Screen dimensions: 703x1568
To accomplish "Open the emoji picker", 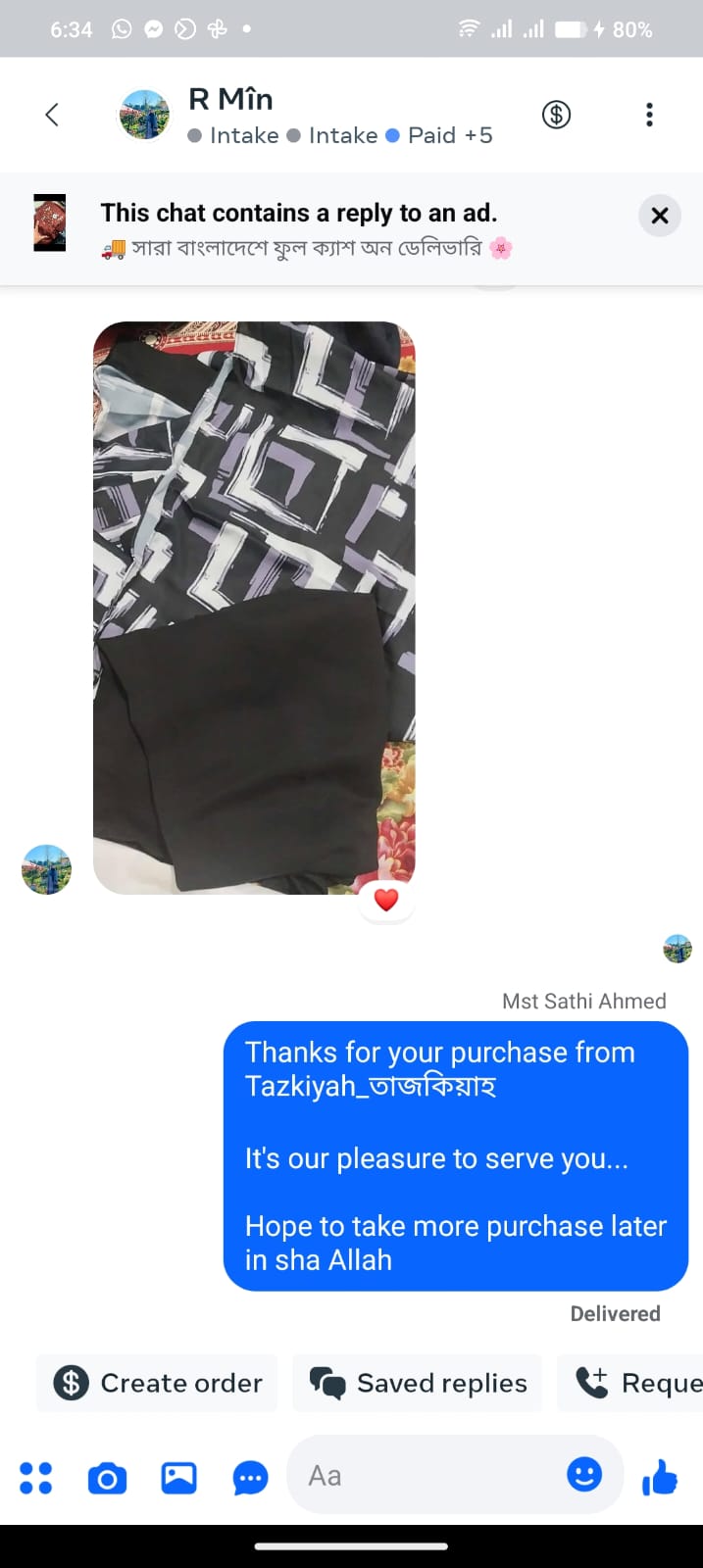I will 584,1474.
